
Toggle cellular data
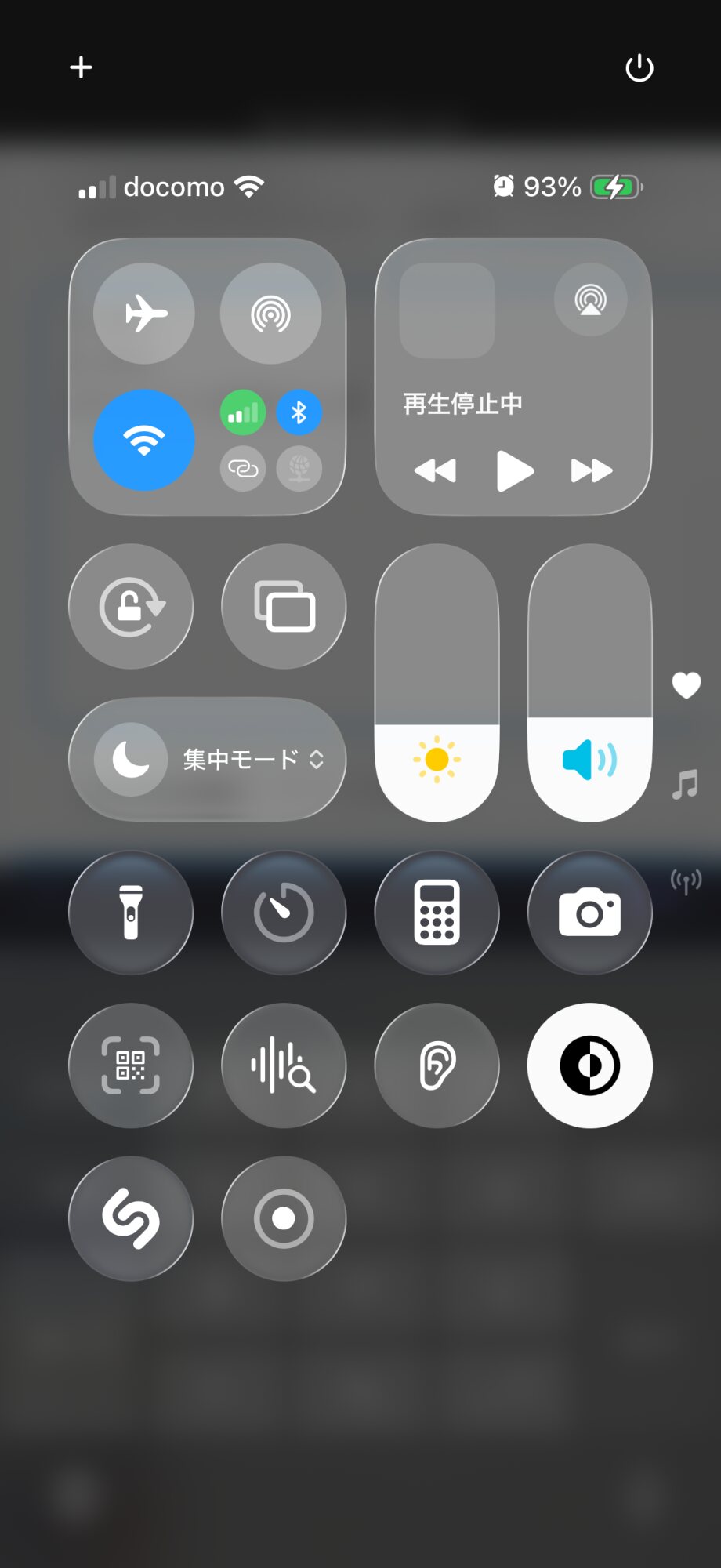[243, 412]
